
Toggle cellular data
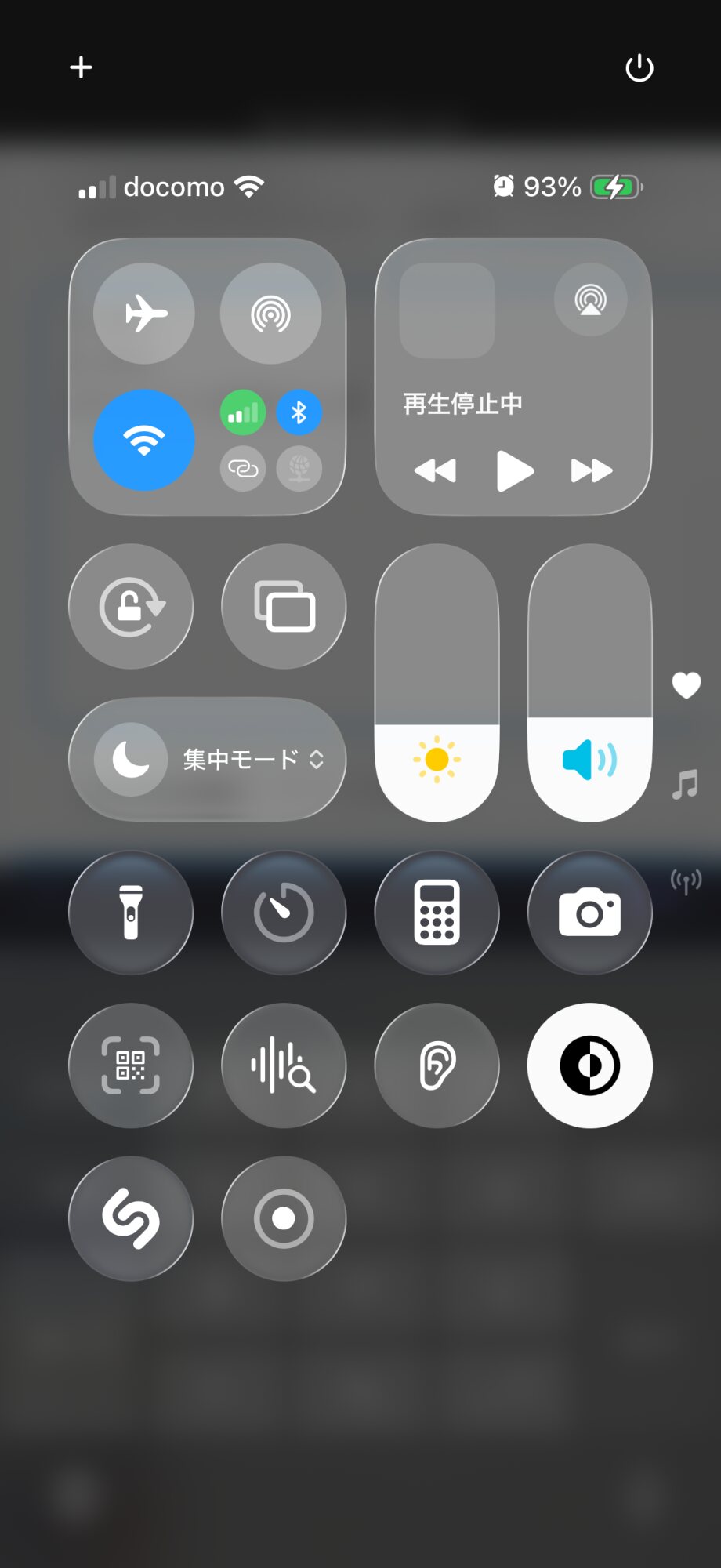[243, 412]
